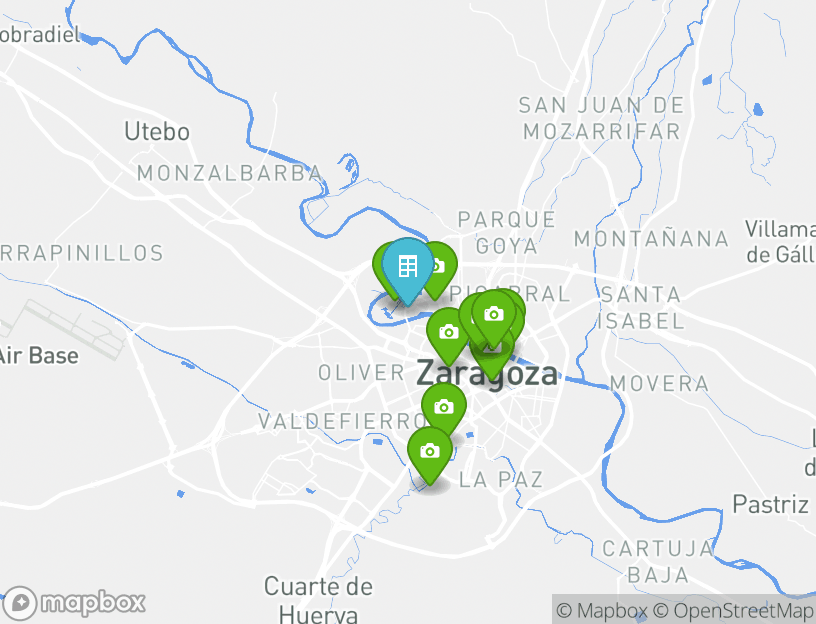Open the camera pin beside the Valdefierro label

444,407
